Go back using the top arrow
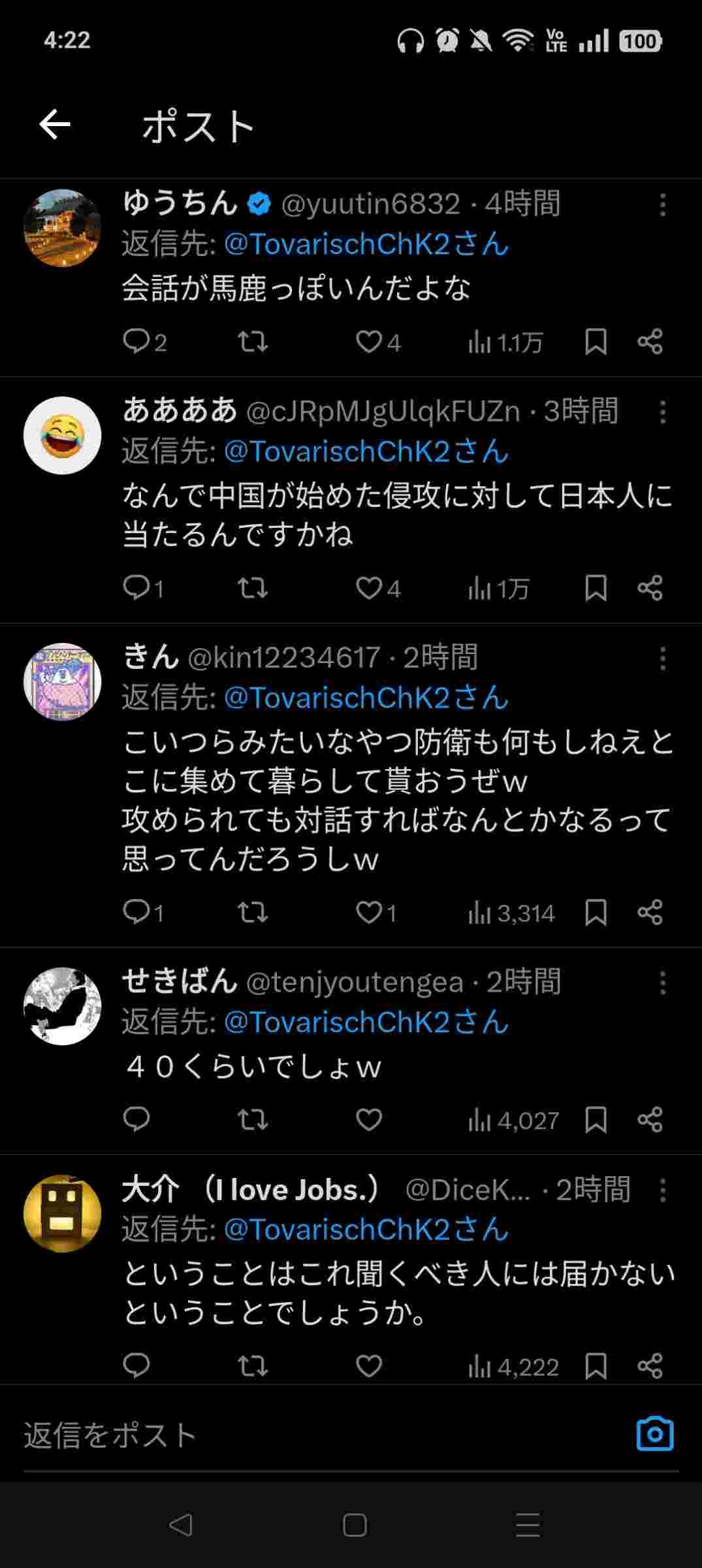 tap(55, 124)
